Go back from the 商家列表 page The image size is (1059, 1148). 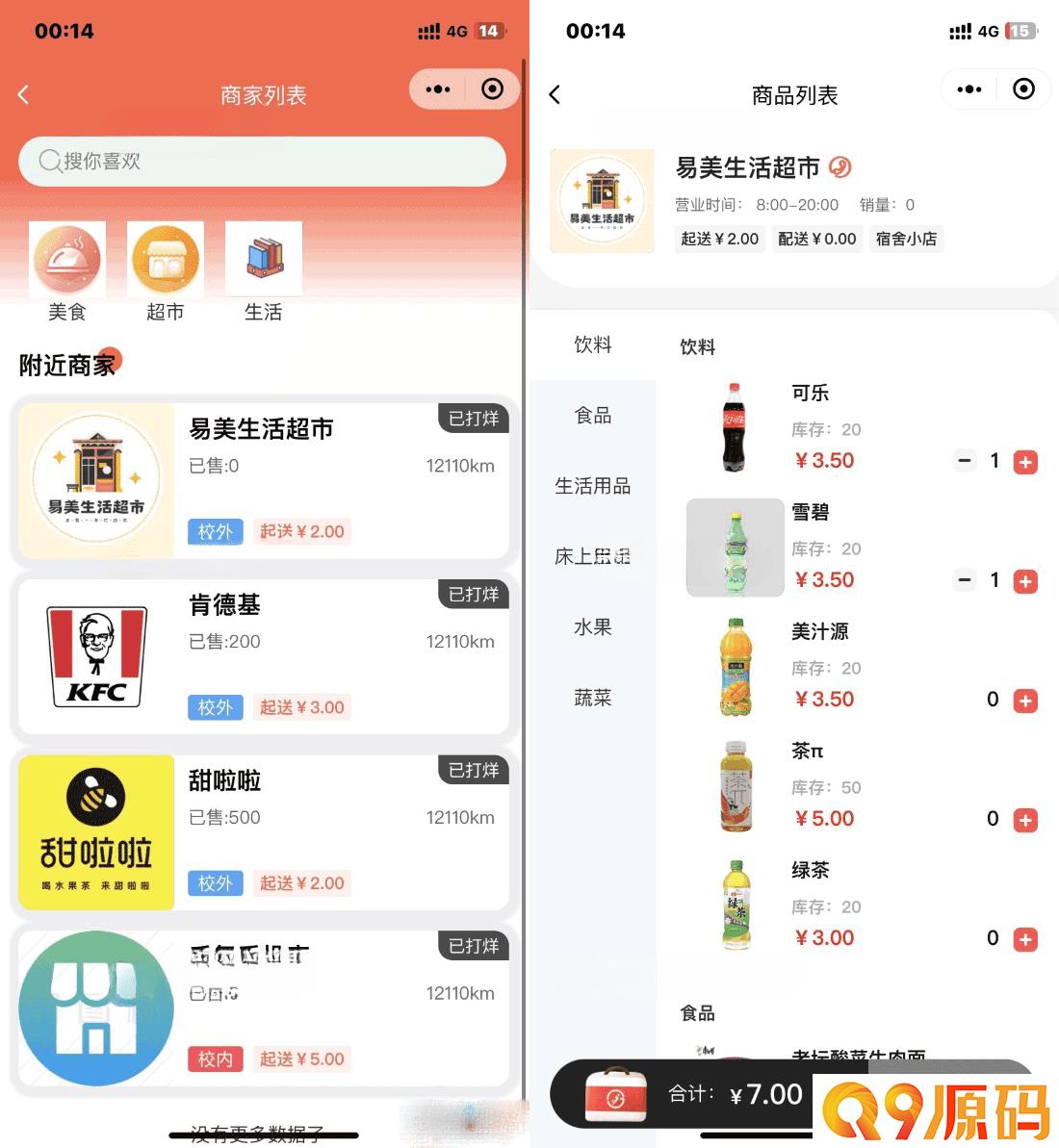pyautogui.click(x=24, y=94)
